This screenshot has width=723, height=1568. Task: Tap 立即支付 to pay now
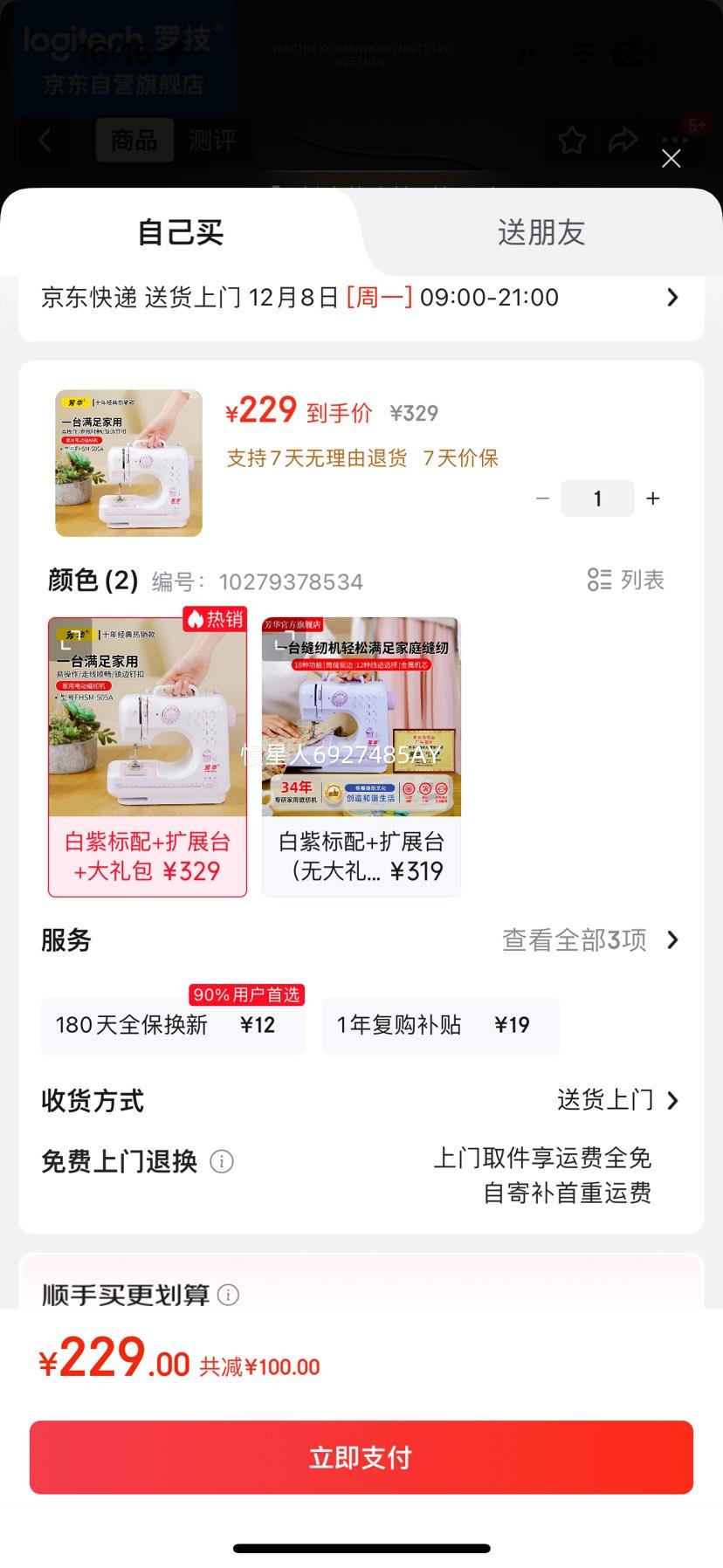[361, 1457]
